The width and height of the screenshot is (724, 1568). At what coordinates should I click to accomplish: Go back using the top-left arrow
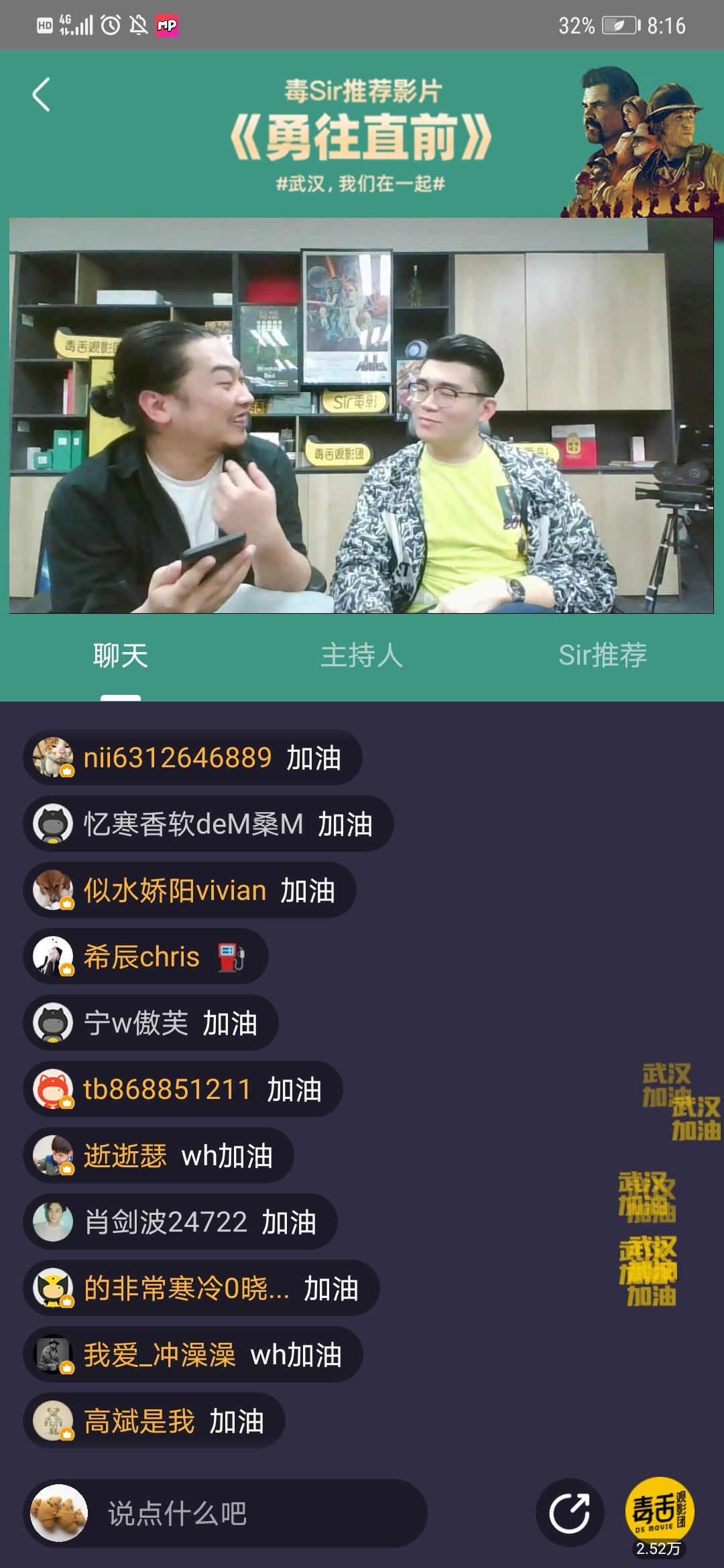click(x=42, y=94)
